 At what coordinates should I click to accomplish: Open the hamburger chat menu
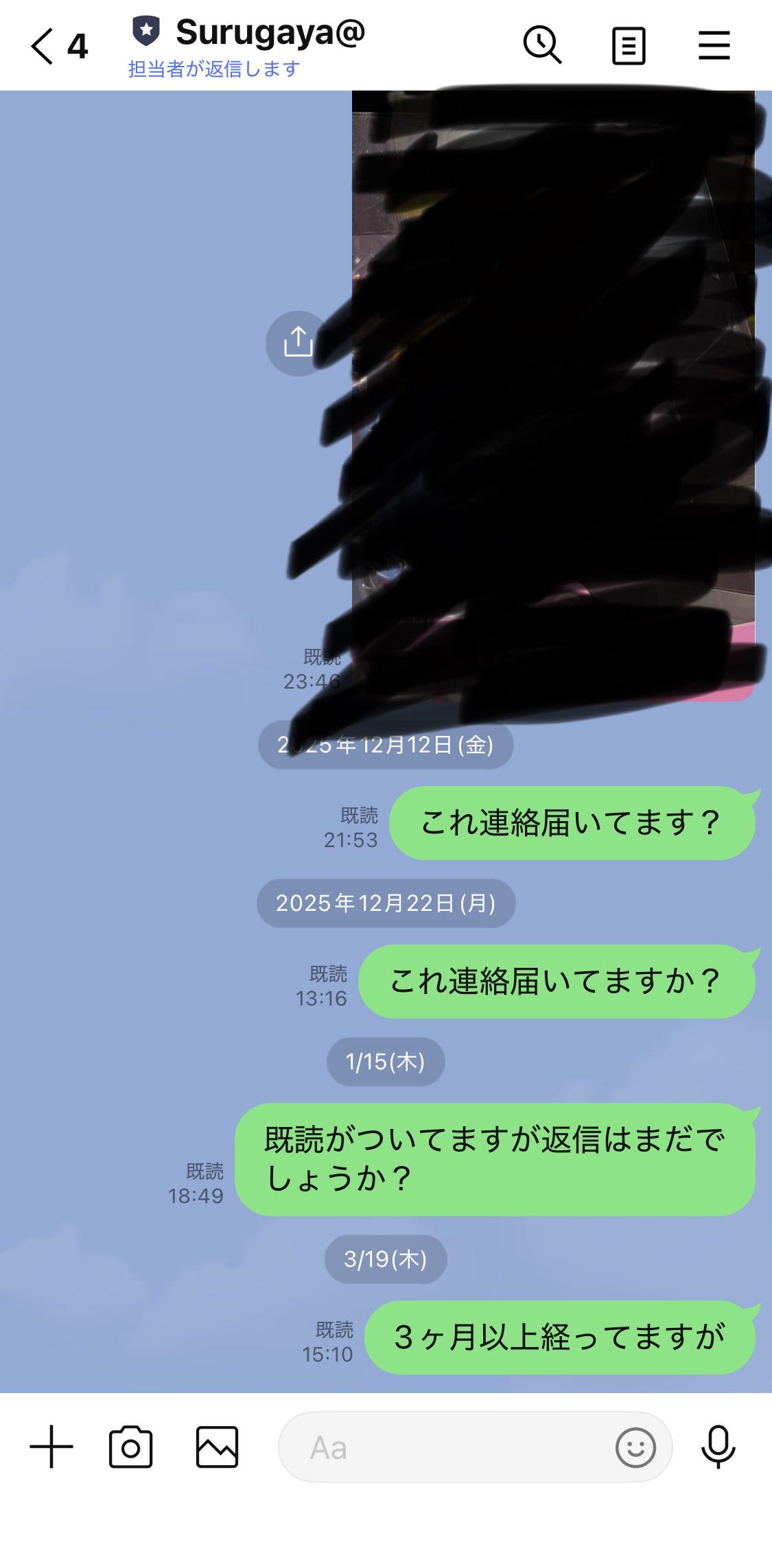(714, 46)
